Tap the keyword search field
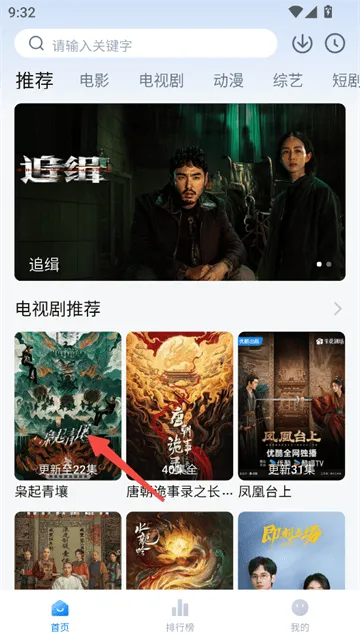The width and height of the screenshot is (360, 640). pos(146,44)
